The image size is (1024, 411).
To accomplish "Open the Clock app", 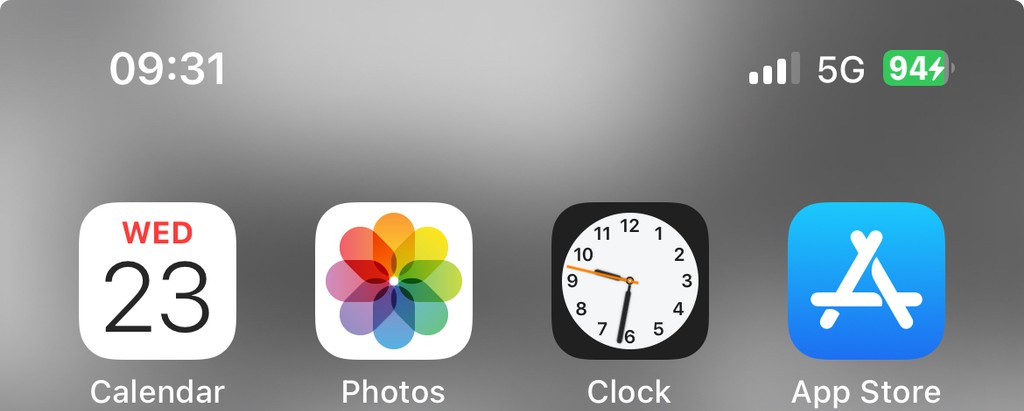I will tap(629, 281).
